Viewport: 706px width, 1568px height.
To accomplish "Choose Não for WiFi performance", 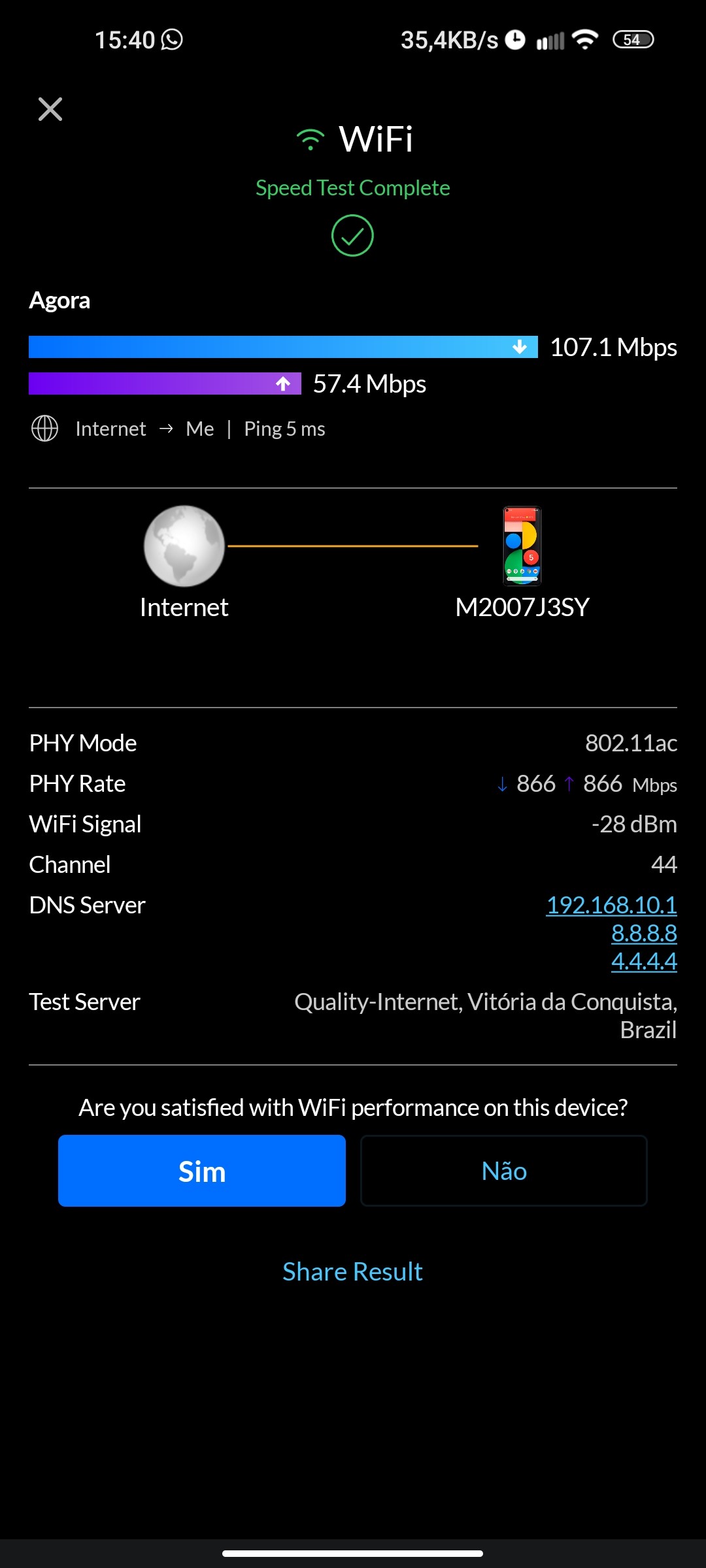I will pos(503,1171).
